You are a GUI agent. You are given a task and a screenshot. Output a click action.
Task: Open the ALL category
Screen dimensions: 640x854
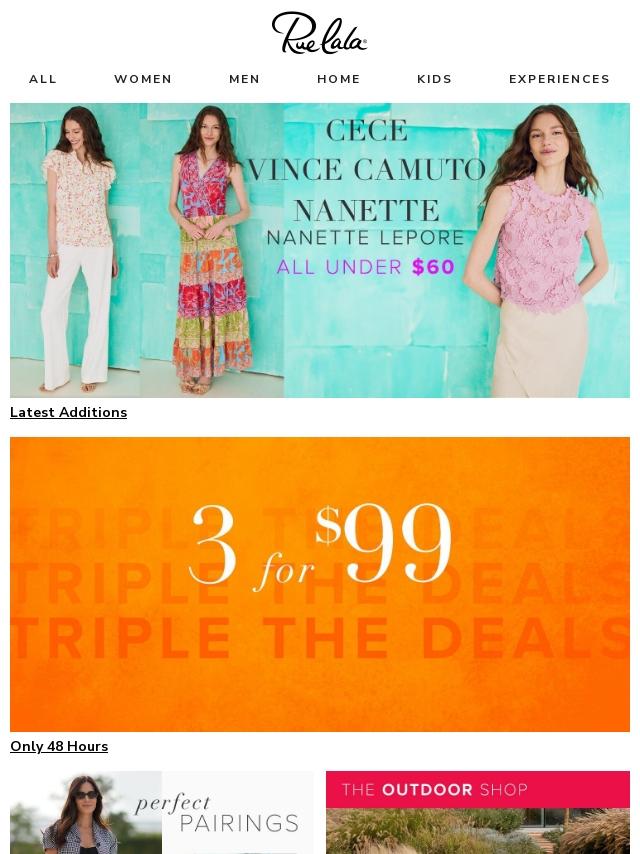pos(43,79)
